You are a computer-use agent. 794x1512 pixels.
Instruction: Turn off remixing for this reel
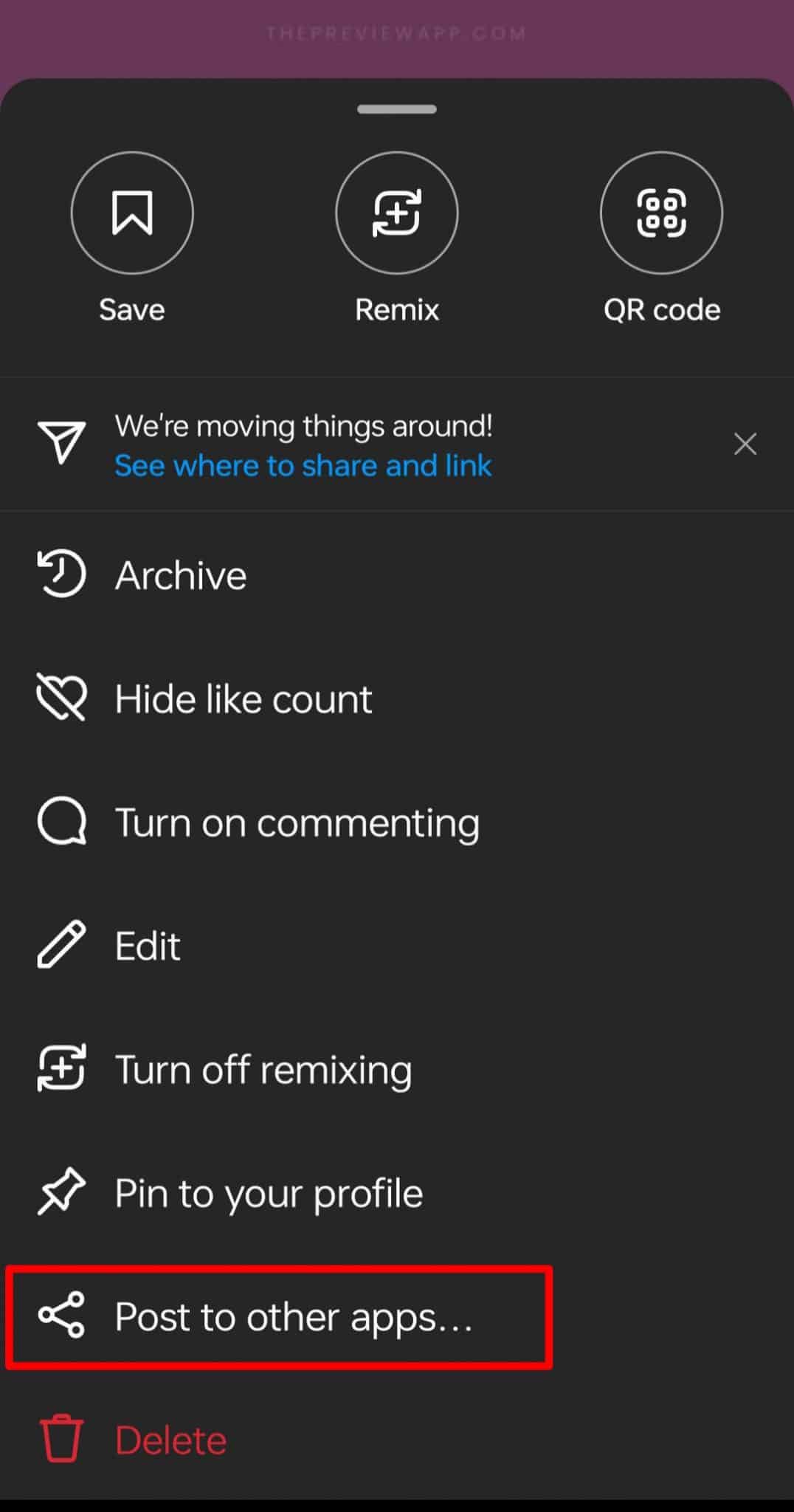pyautogui.click(x=263, y=1068)
